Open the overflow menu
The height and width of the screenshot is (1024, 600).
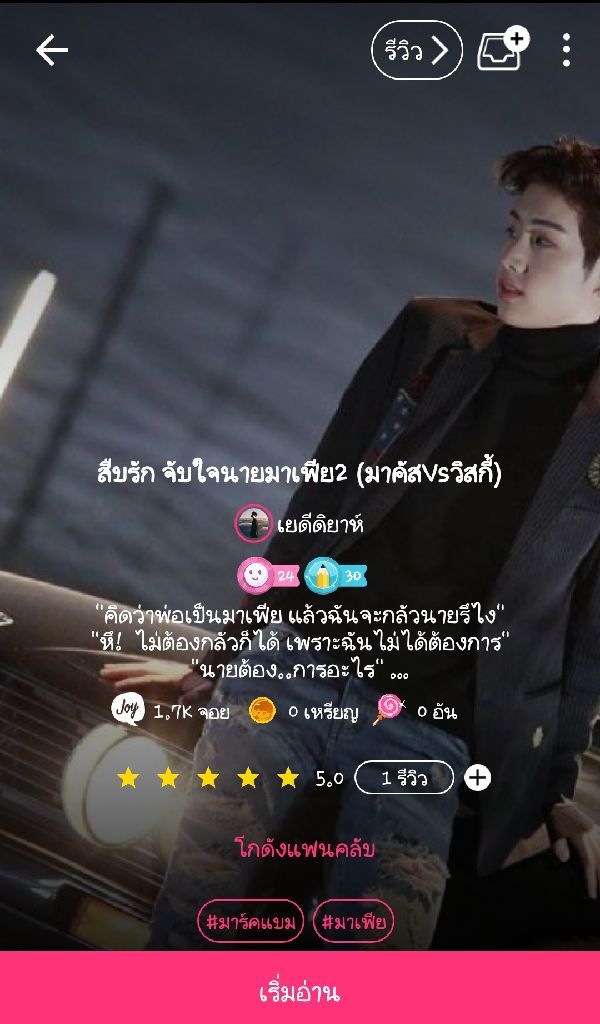pyautogui.click(x=566, y=50)
